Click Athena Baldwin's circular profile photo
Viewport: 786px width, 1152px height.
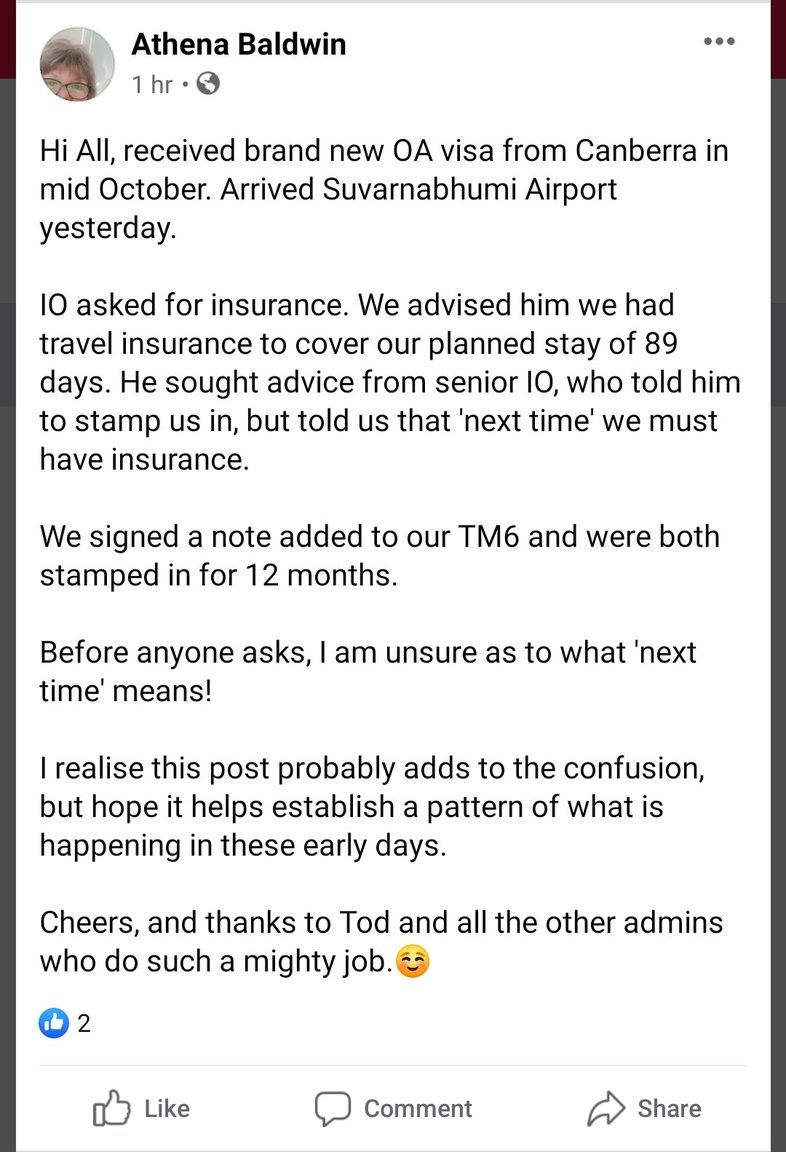tap(77, 63)
